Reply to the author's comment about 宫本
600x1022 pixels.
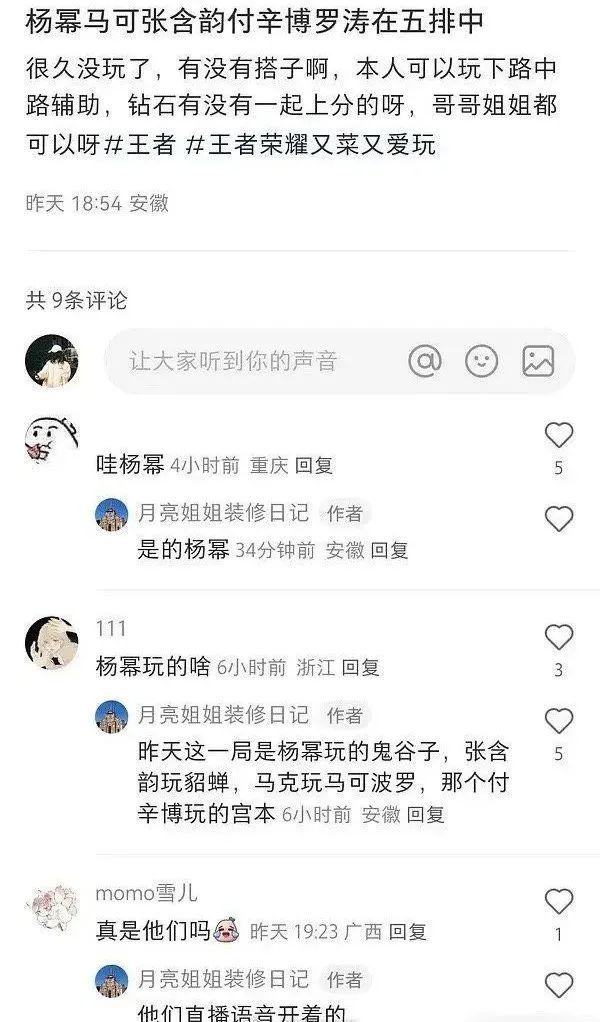point(425,814)
